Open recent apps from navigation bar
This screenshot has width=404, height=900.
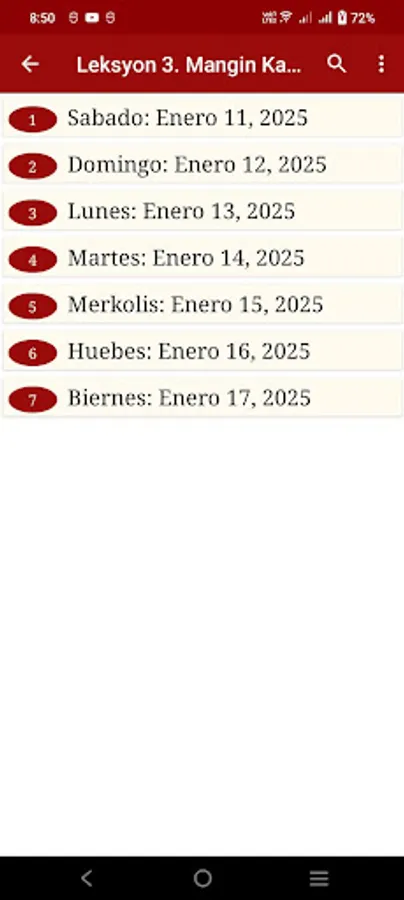click(x=319, y=878)
